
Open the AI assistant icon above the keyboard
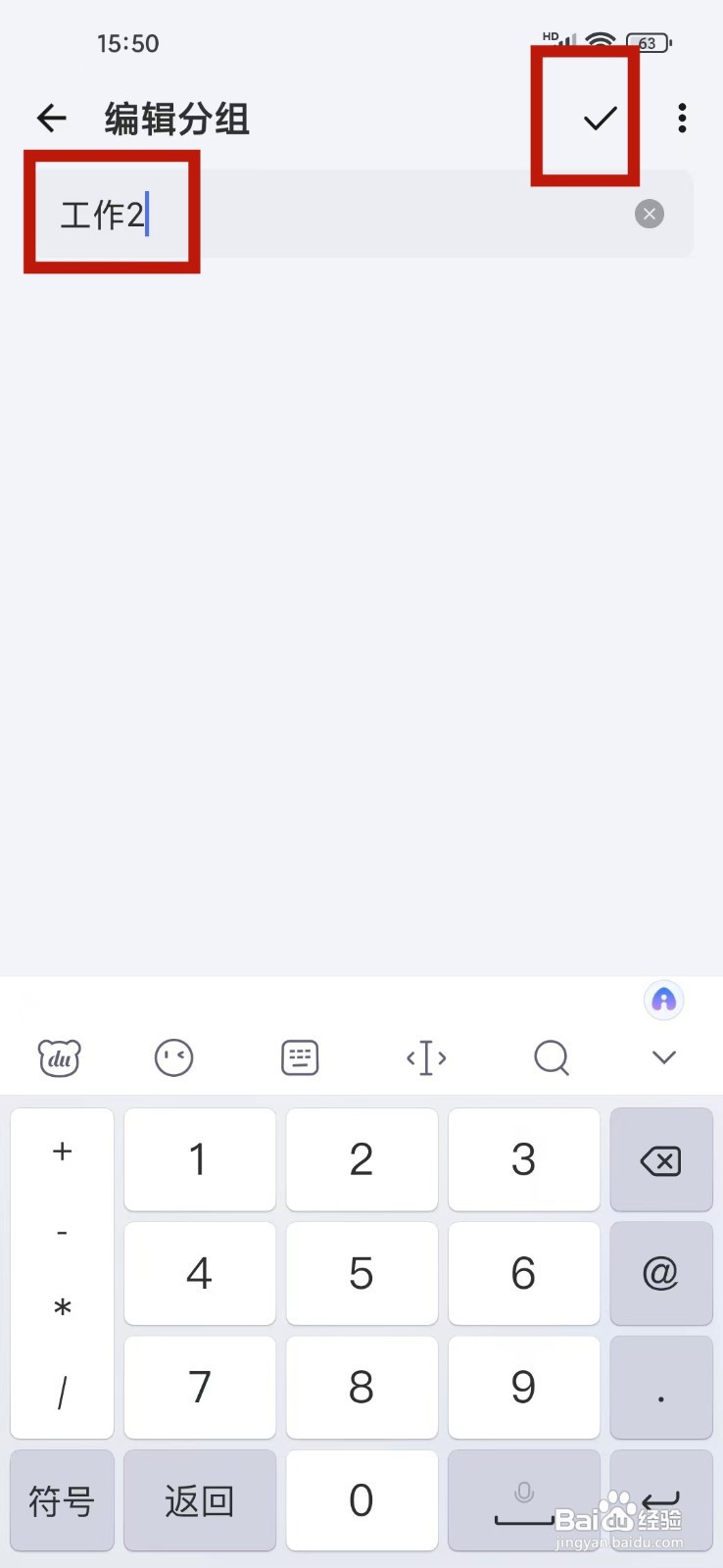[x=664, y=1000]
